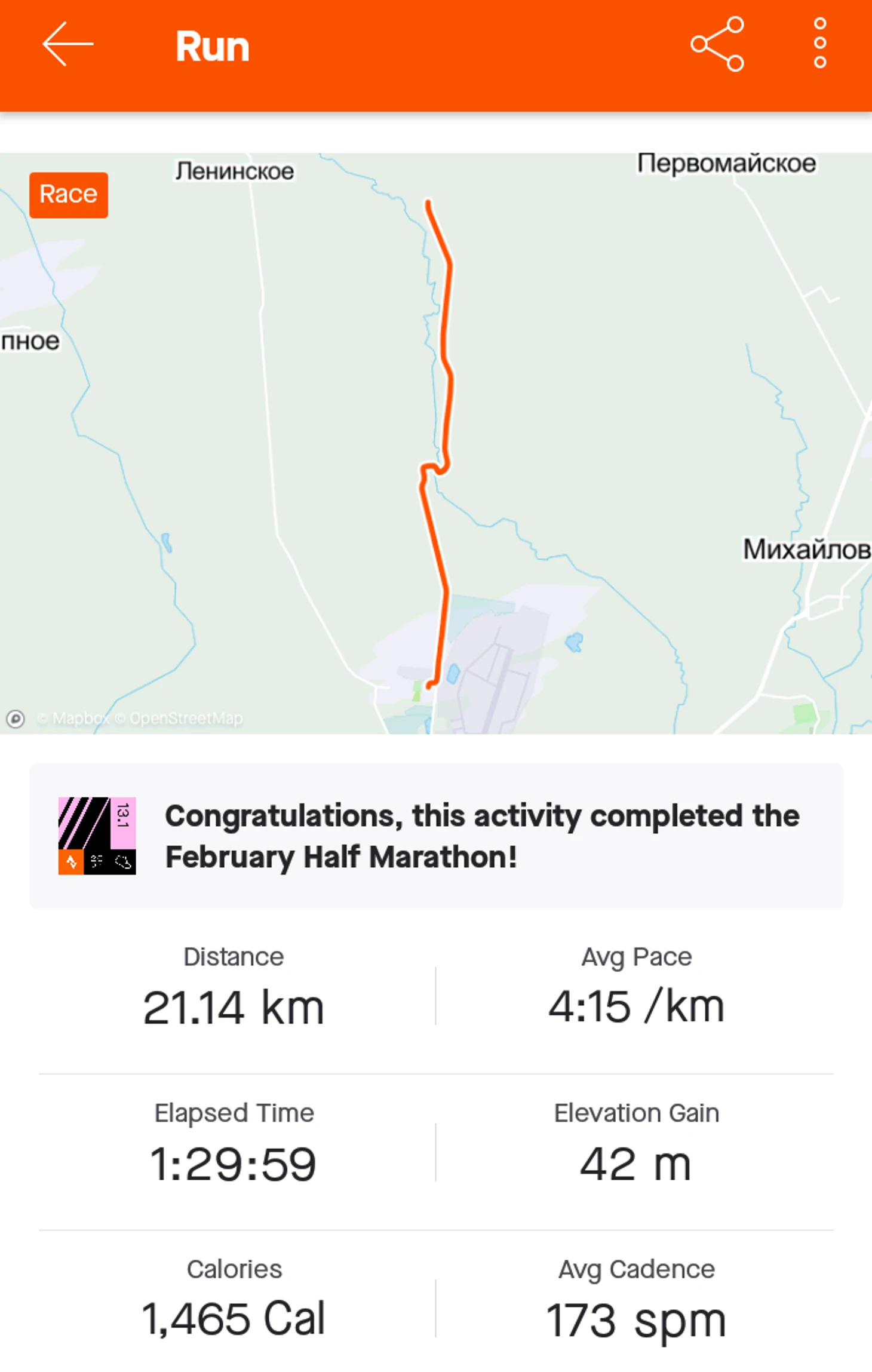Open the map attribution info icon

[16, 719]
